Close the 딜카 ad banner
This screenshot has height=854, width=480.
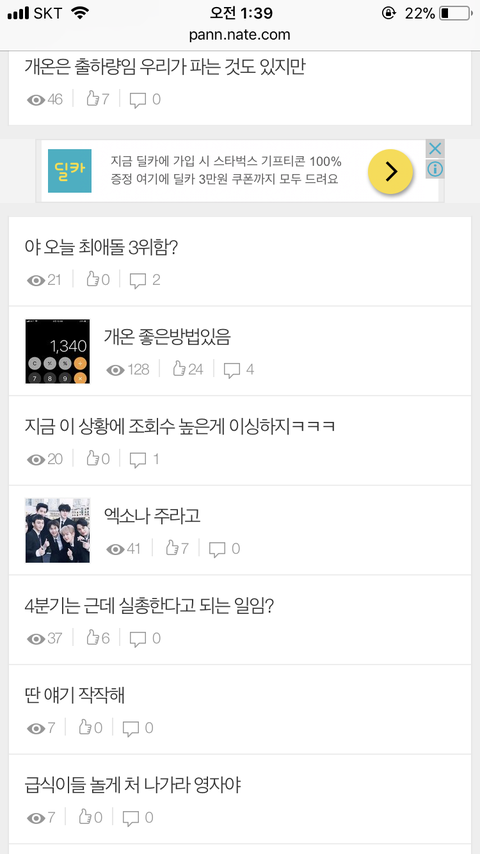435,148
